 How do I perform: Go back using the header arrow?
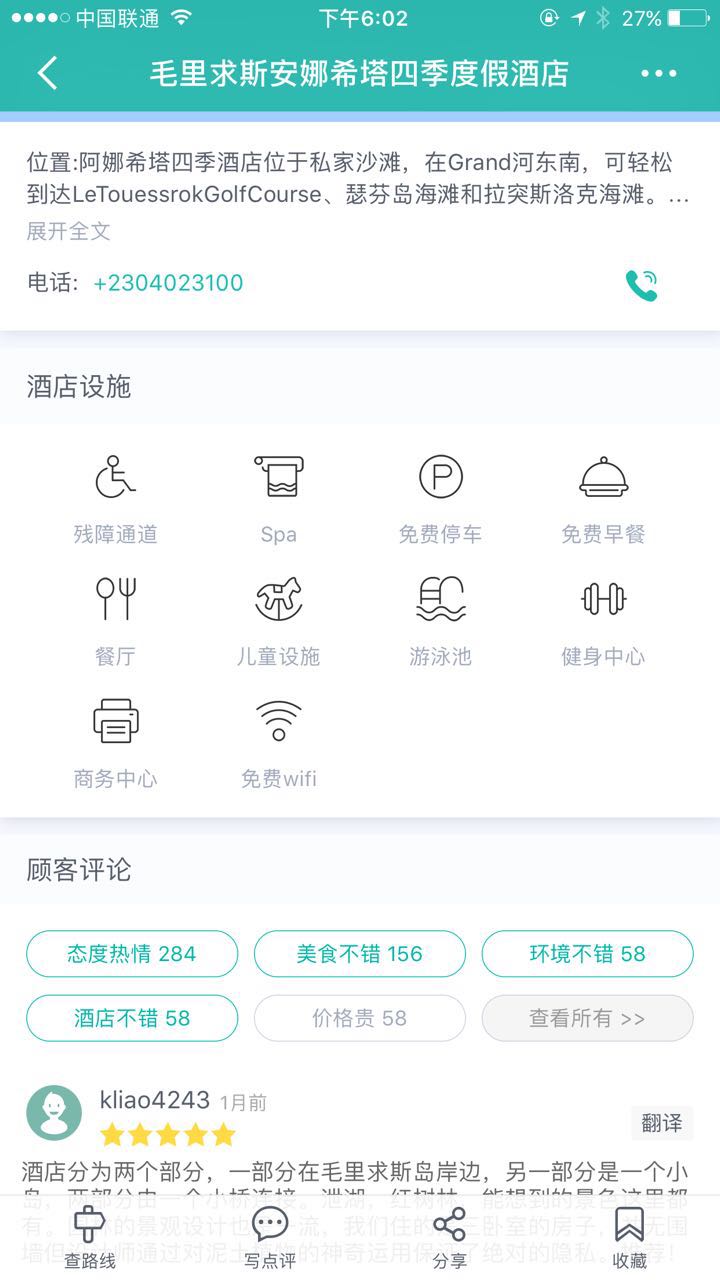(x=47, y=73)
